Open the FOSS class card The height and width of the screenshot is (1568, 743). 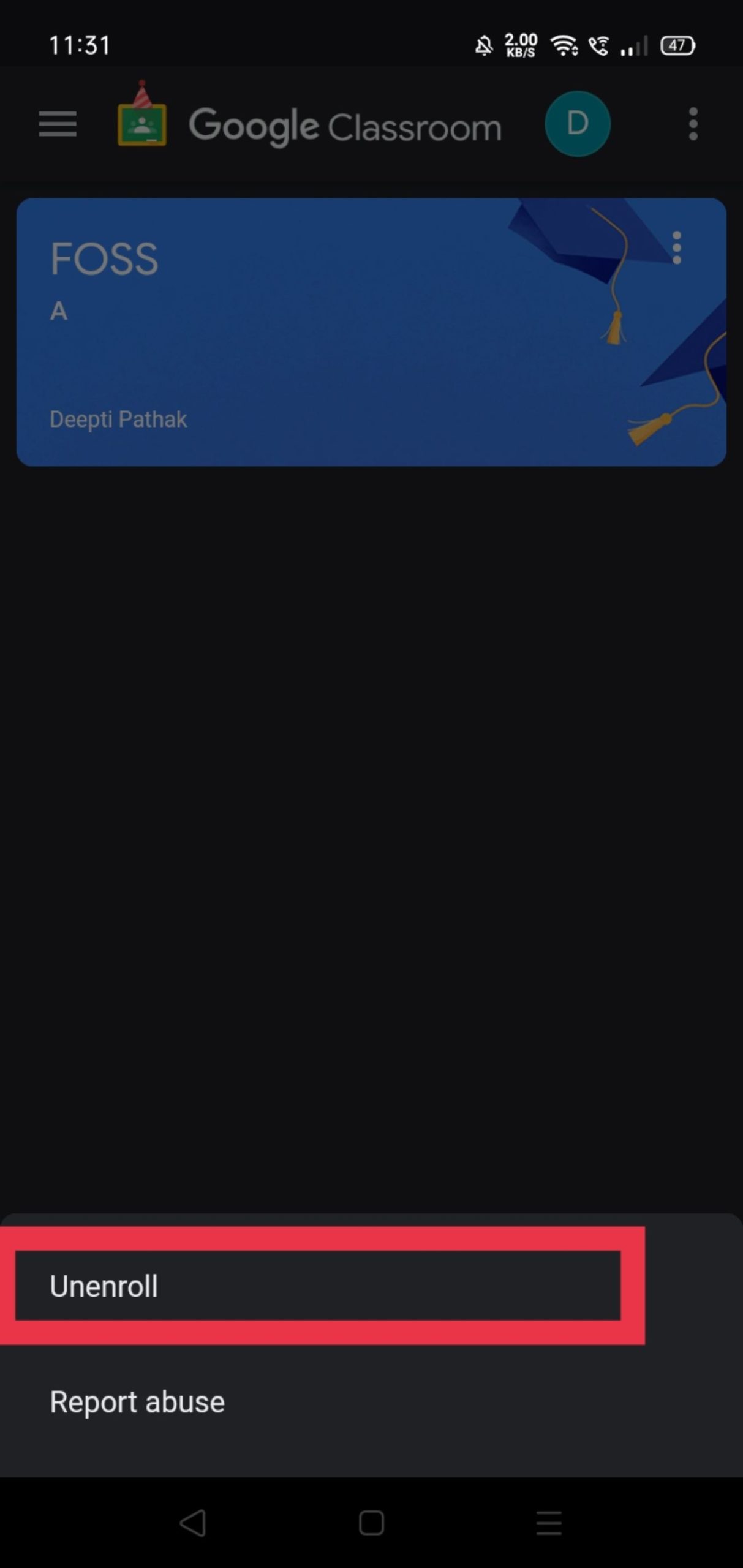(x=306, y=343)
